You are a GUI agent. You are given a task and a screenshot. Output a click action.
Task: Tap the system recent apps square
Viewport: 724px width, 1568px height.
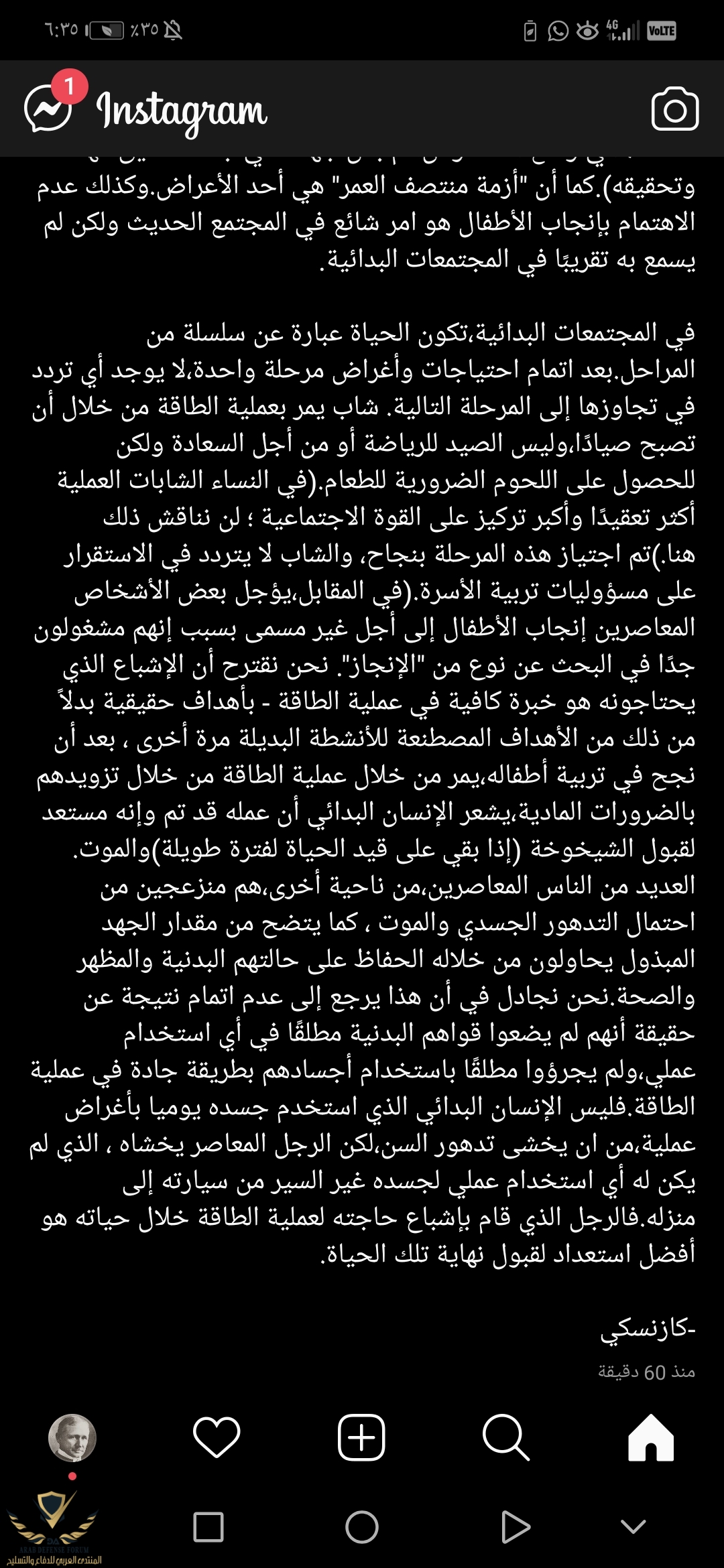(x=208, y=1527)
